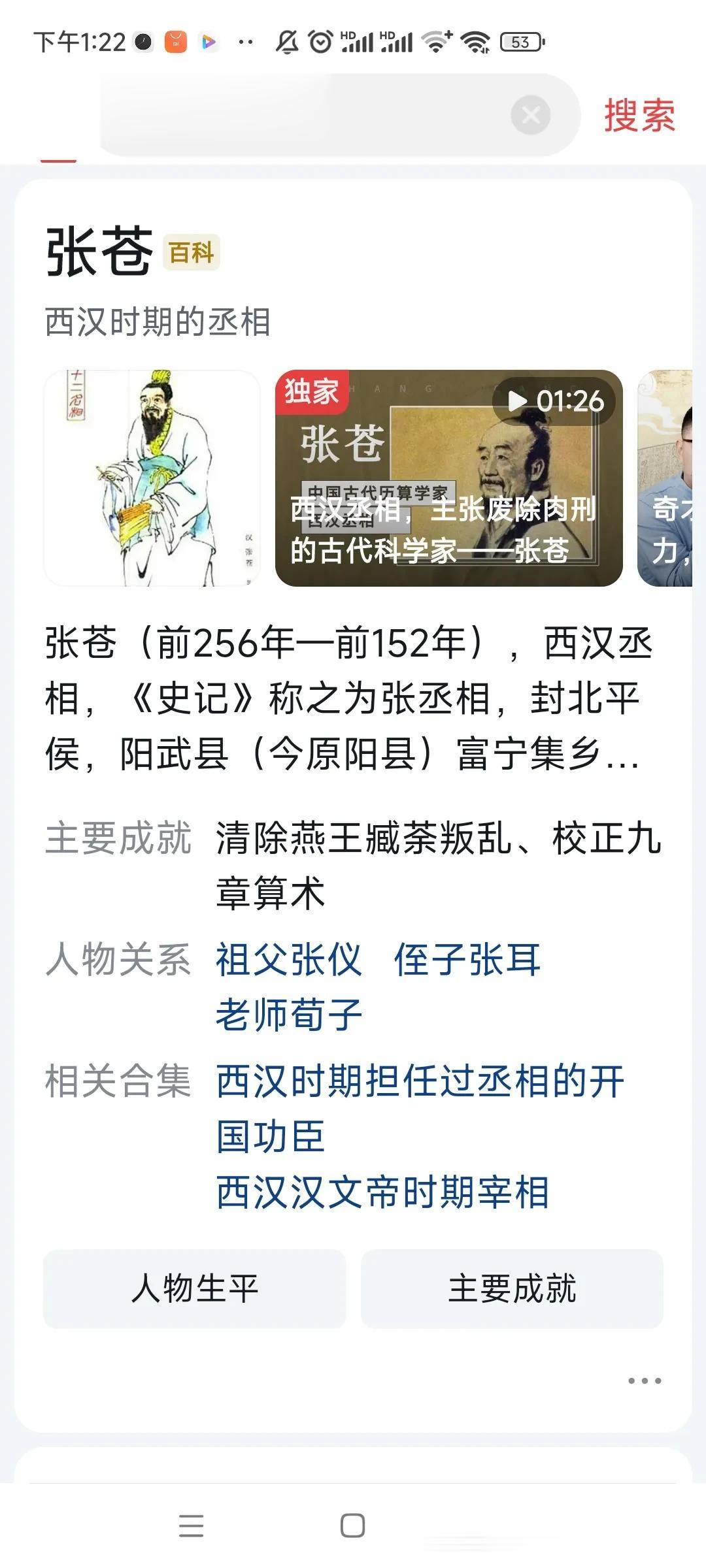Play the 01:26 张苍 video
This screenshot has height=1568, width=706.
[x=448, y=478]
